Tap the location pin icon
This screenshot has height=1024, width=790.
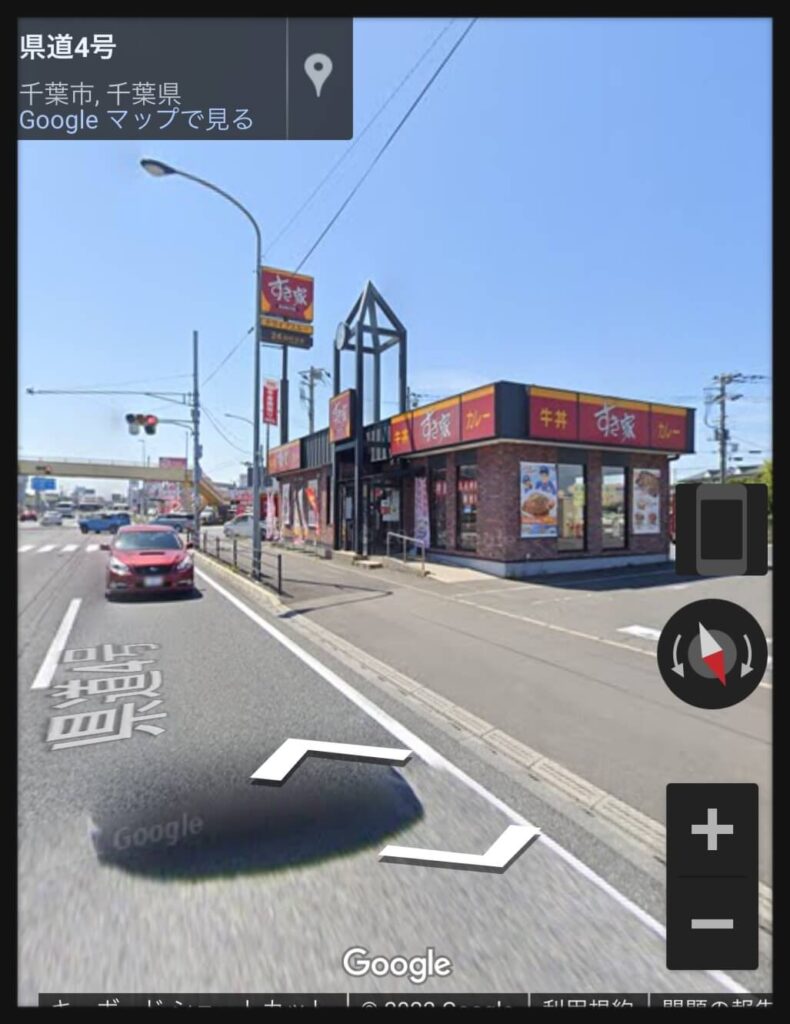(x=318, y=76)
